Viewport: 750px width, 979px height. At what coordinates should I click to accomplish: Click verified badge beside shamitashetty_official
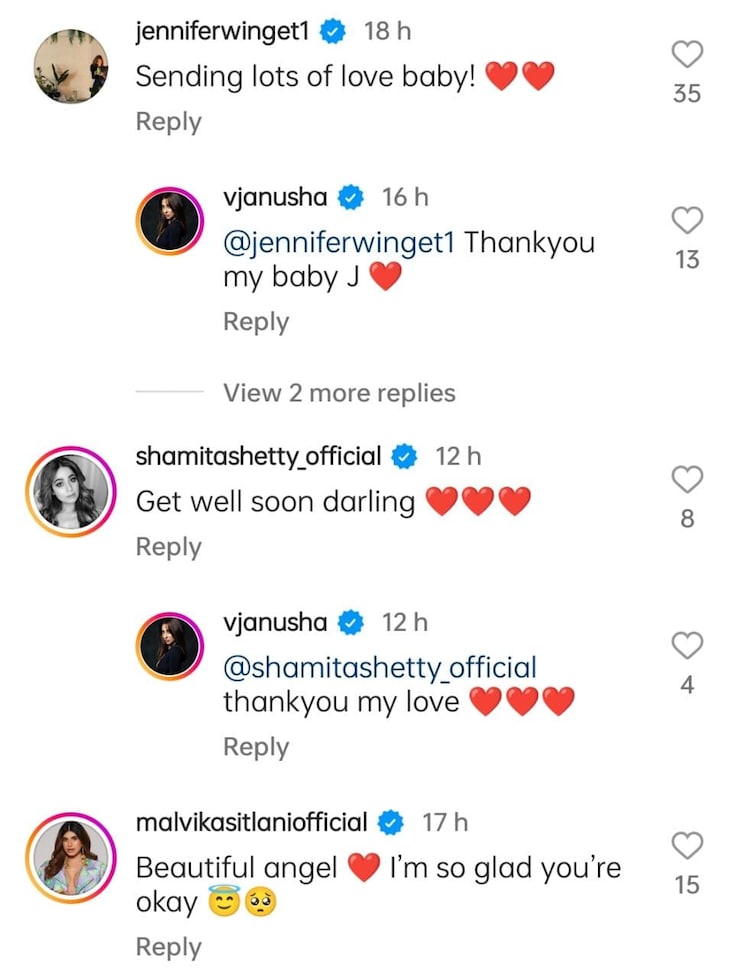(403, 455)
